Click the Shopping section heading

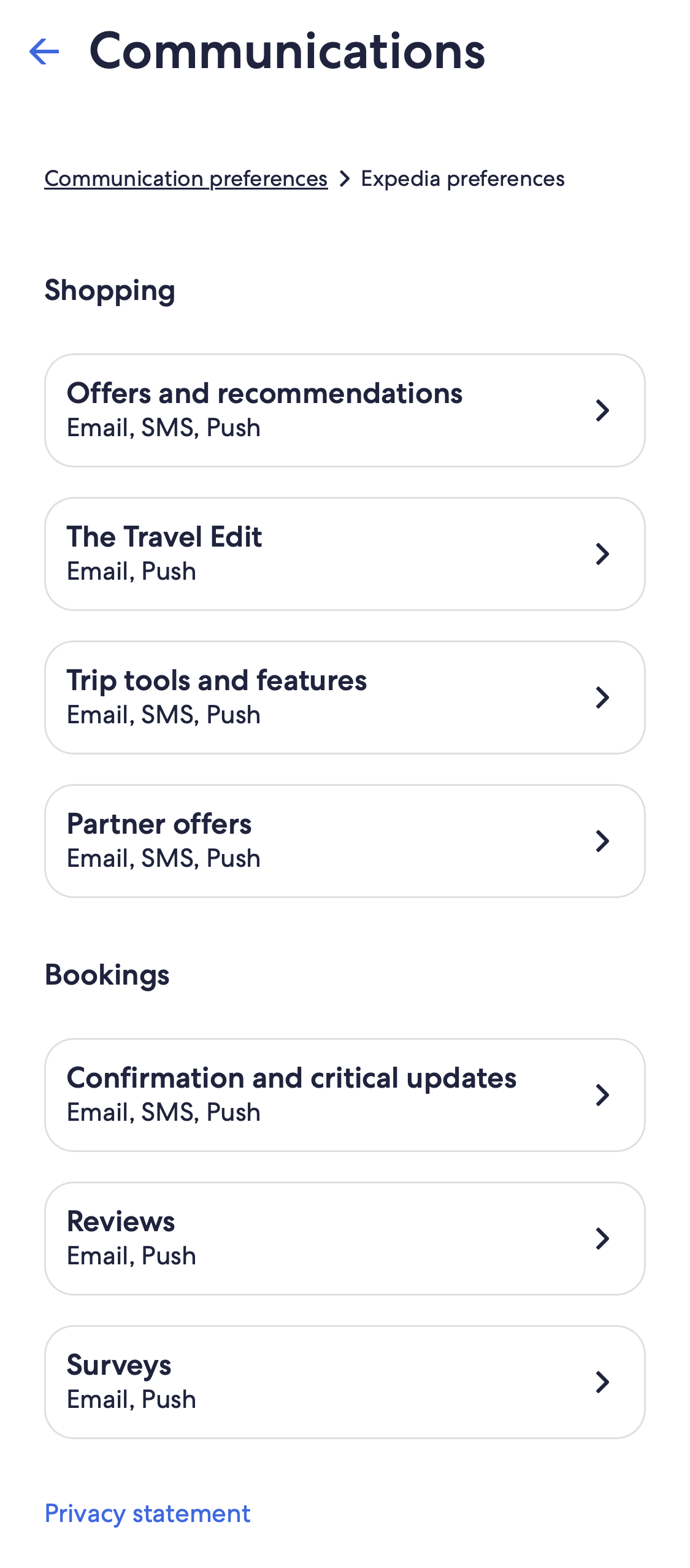[109, 290]
